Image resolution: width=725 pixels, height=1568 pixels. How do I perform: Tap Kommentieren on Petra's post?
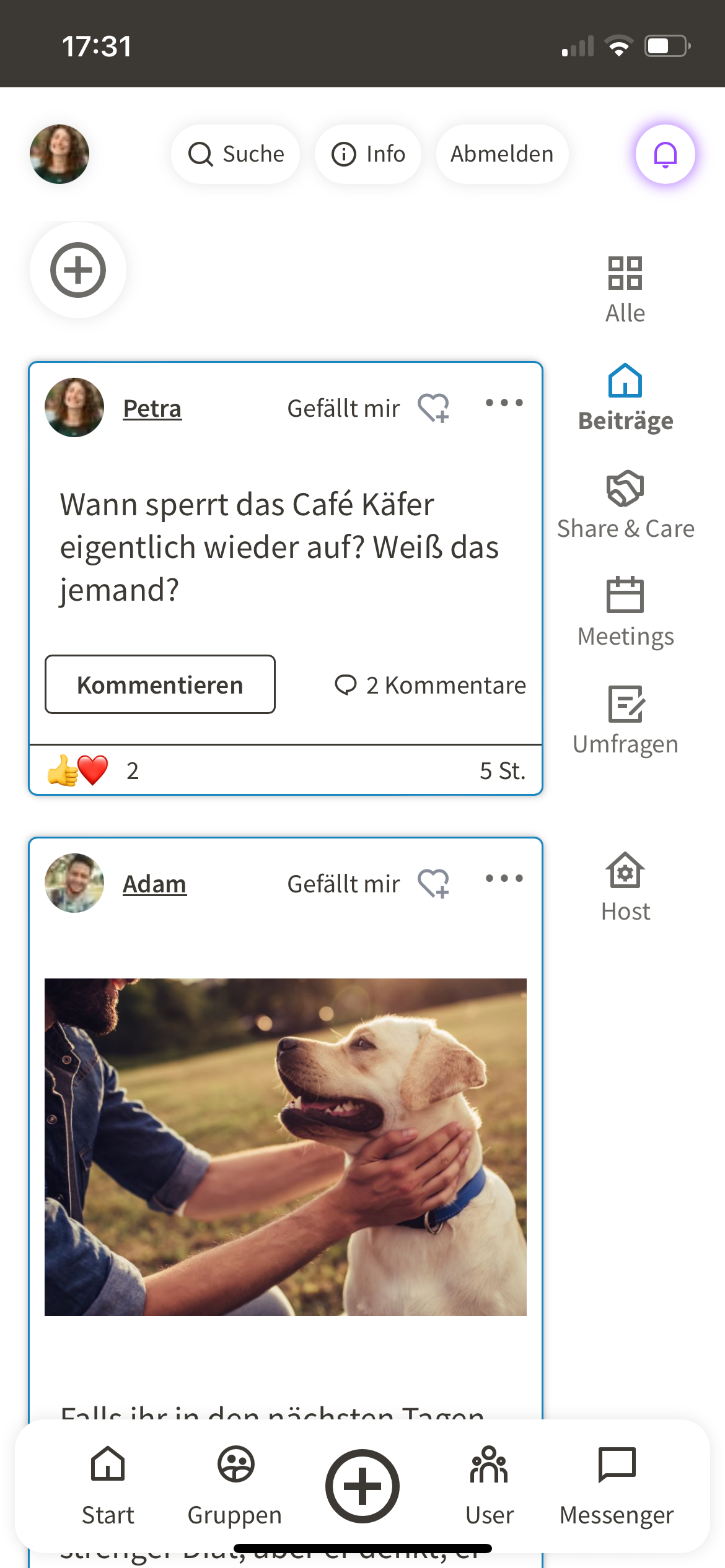click(160, 685)
